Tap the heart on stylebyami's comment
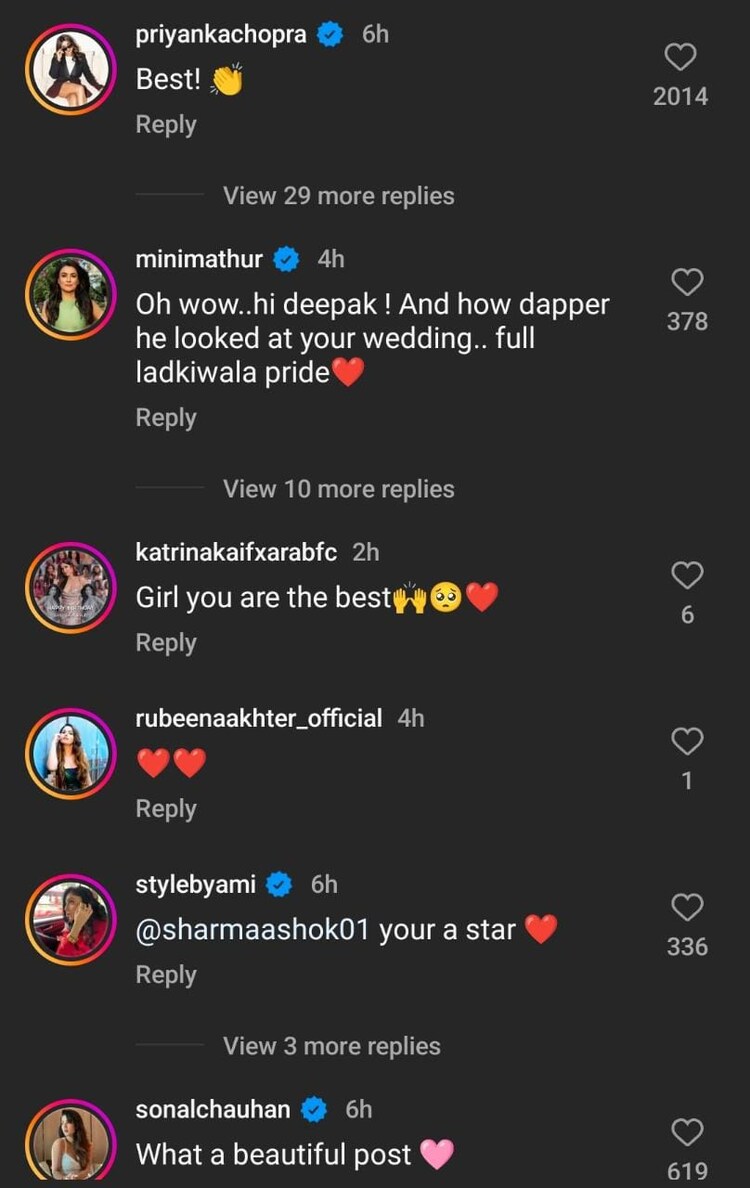 pyautogui.click(x=687, y=908)
